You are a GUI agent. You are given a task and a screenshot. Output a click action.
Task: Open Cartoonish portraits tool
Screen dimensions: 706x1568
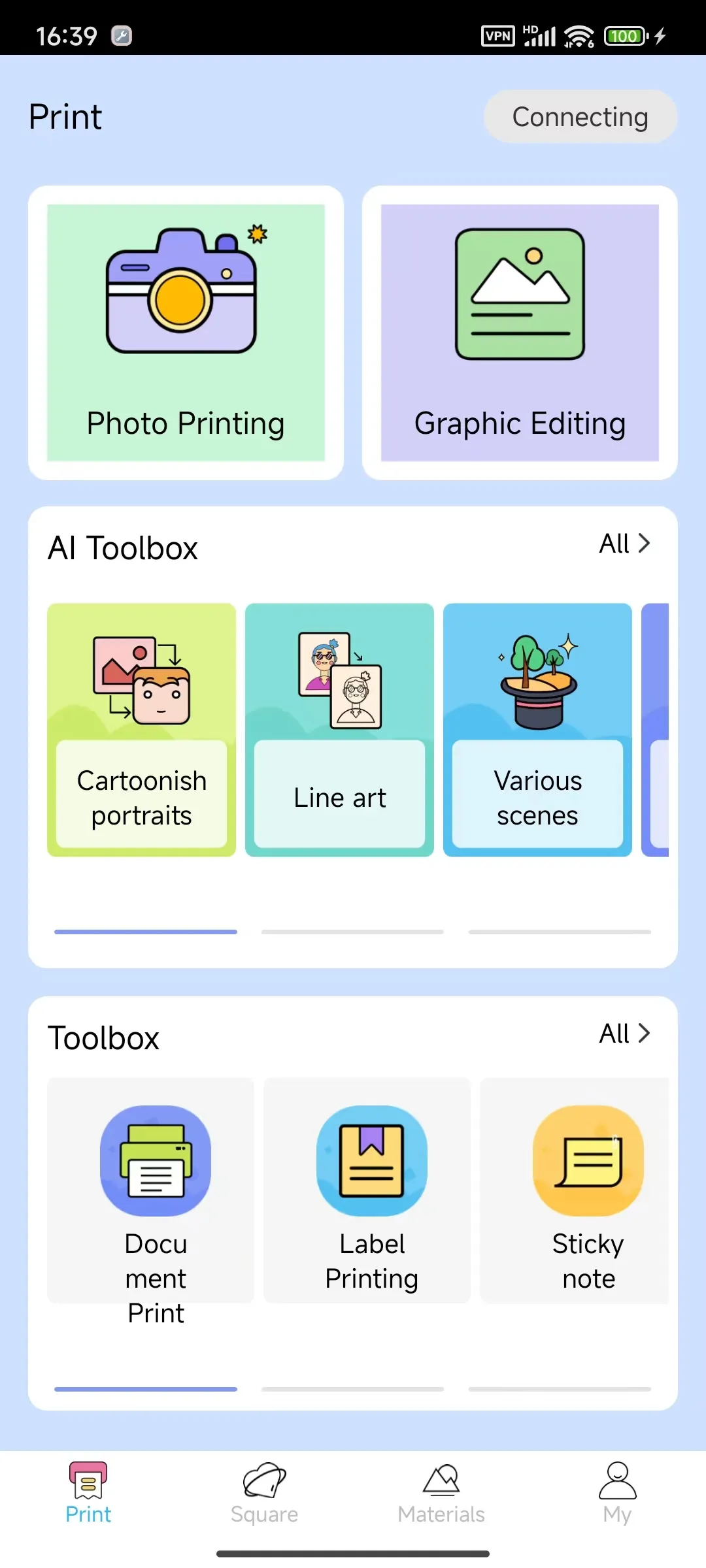[x=141, y=729]
